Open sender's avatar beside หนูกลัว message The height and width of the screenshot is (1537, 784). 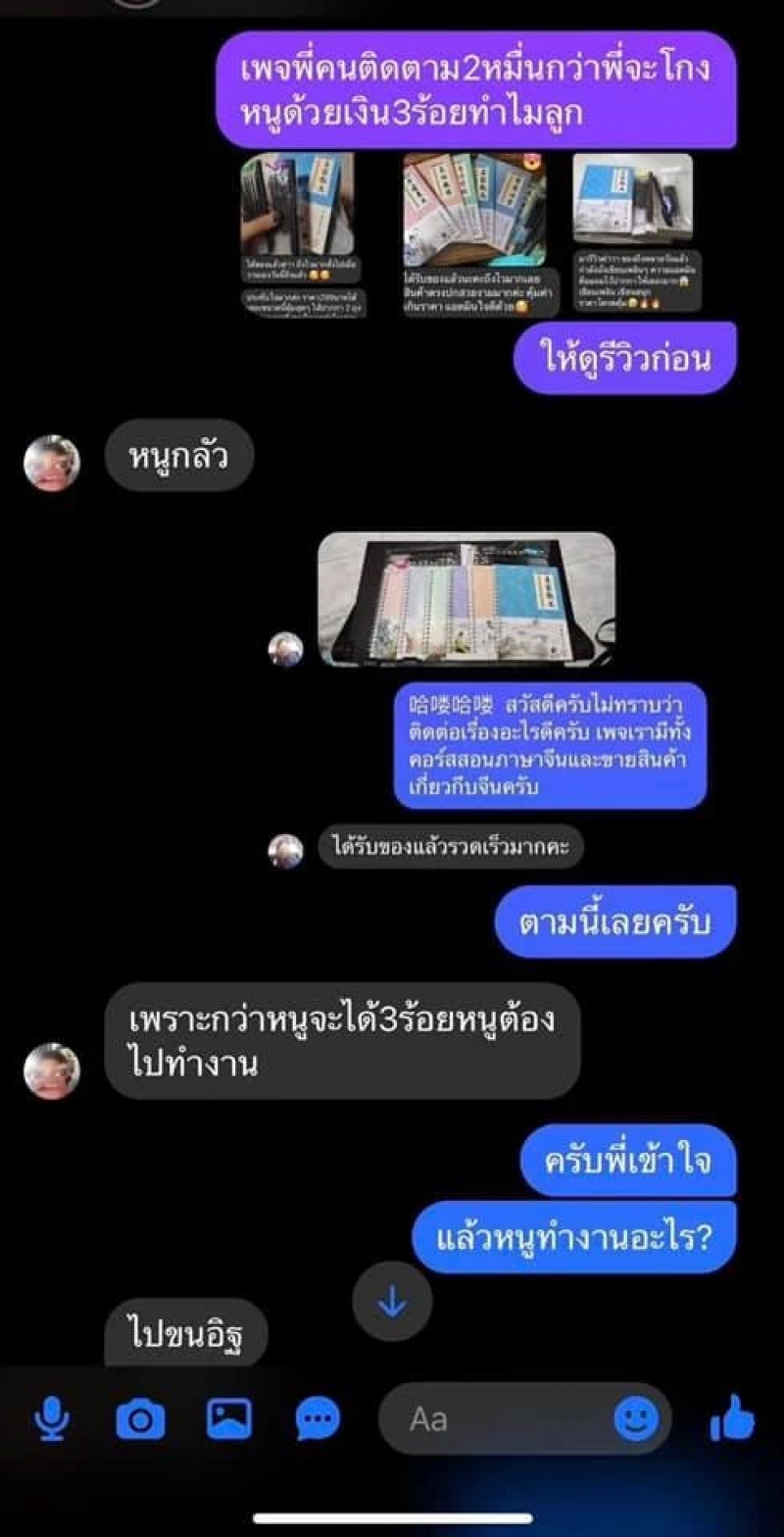52,463
